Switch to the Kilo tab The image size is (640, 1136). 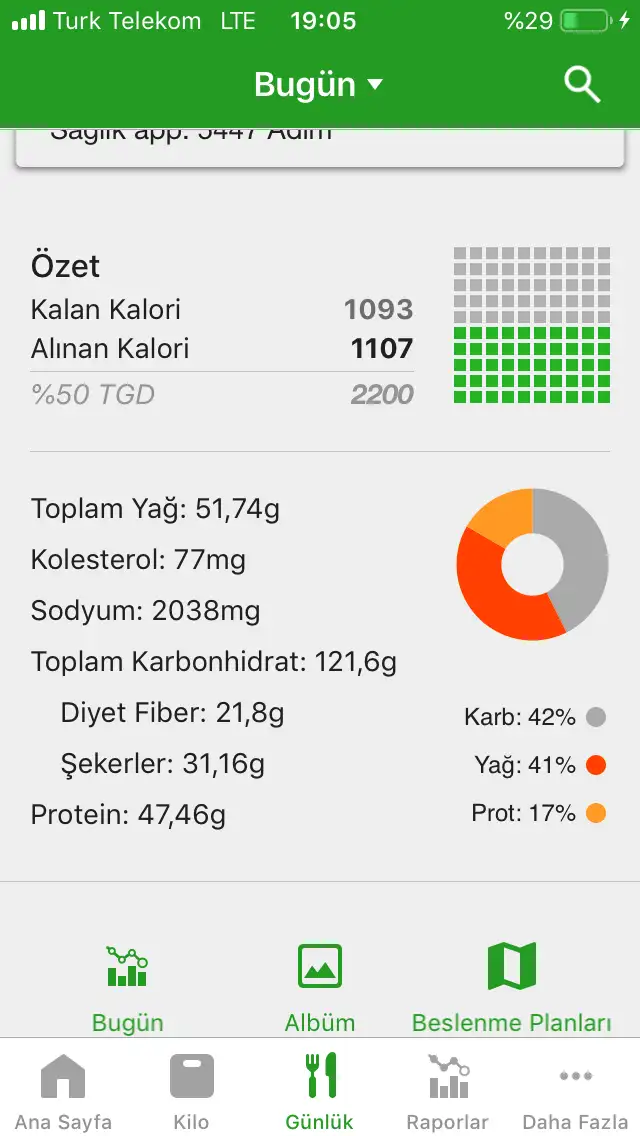191,1090
